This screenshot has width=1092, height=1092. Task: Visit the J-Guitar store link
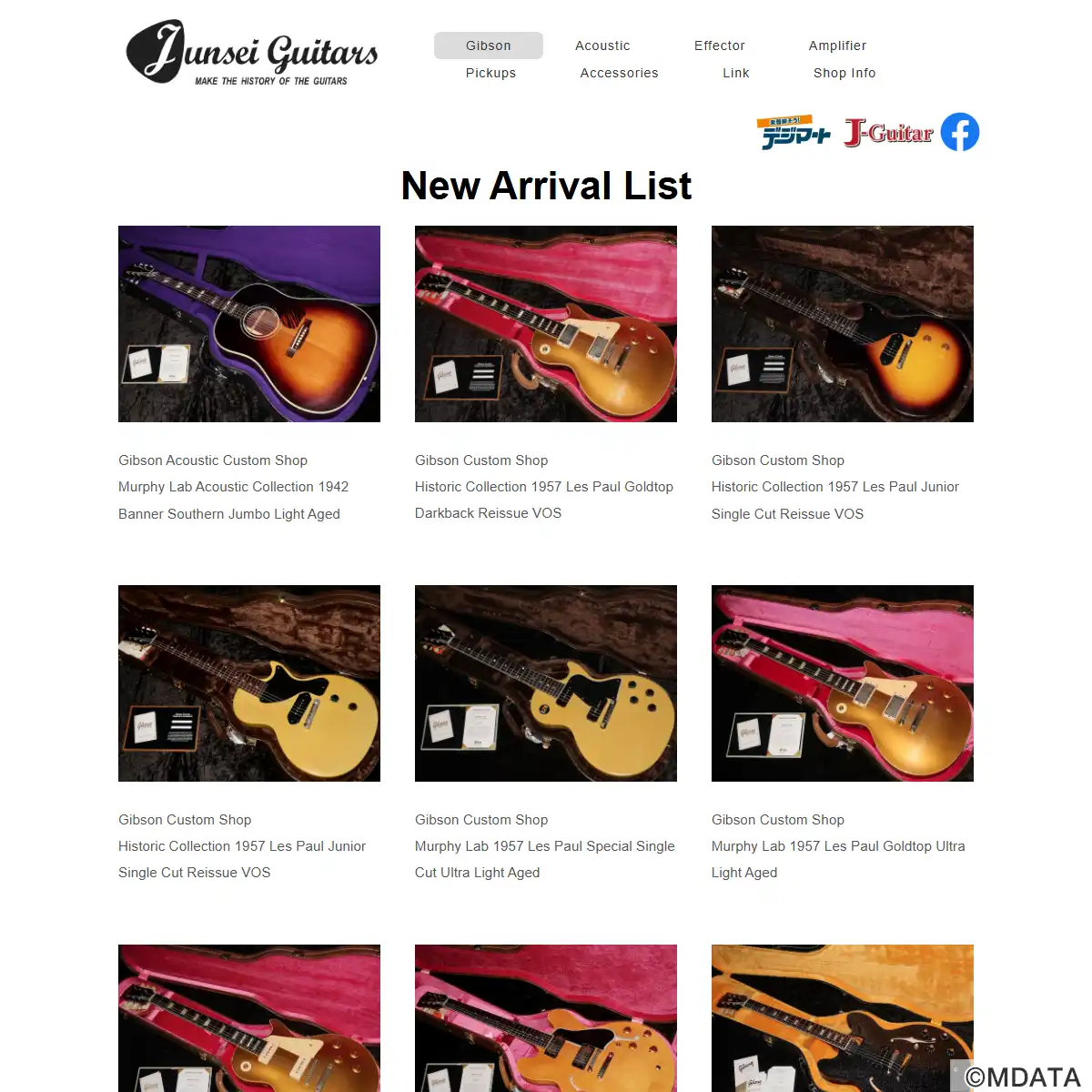tap(888, 133)
